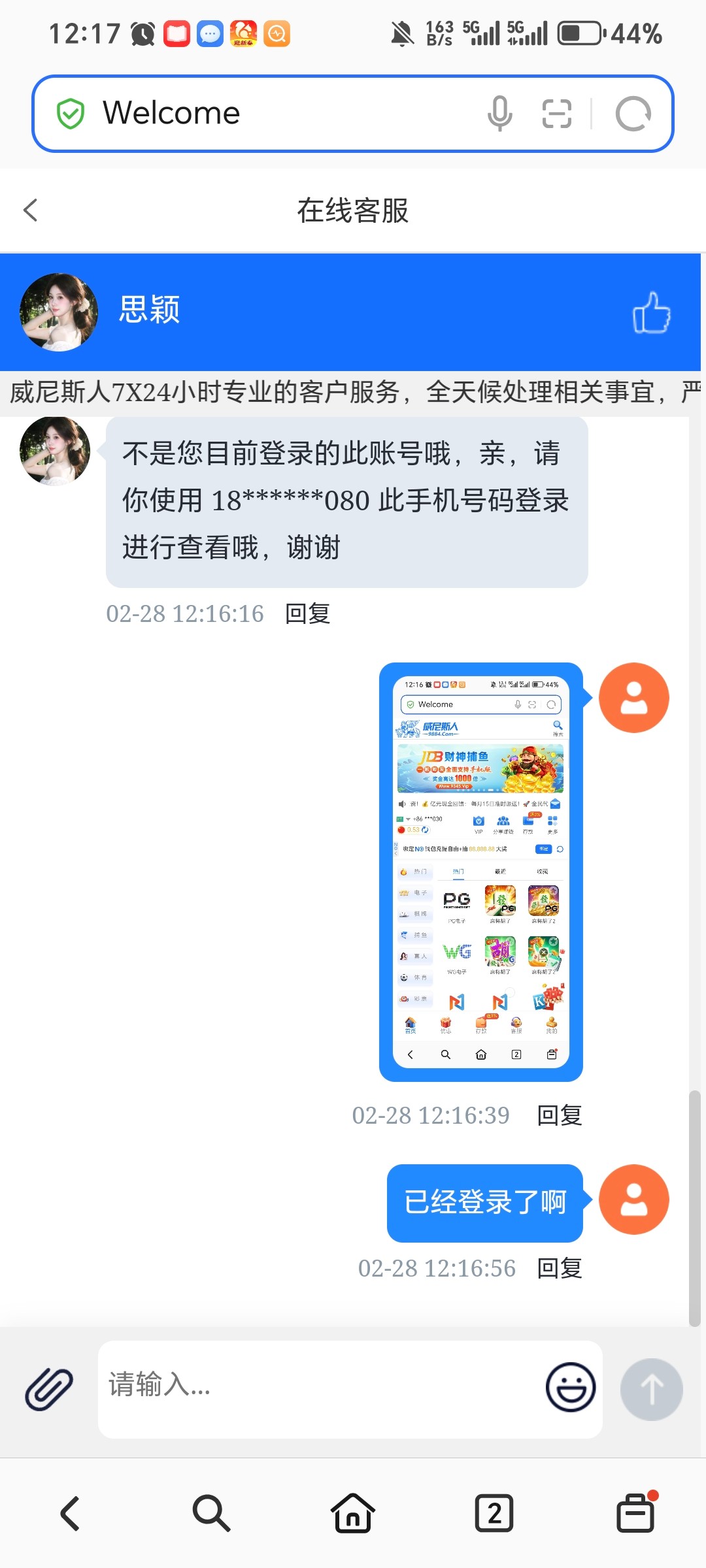The image size is (706, 1568).
Task: Tap 回复 under the 已经登录了啊 message
Action: click(x=559, y=1268)
